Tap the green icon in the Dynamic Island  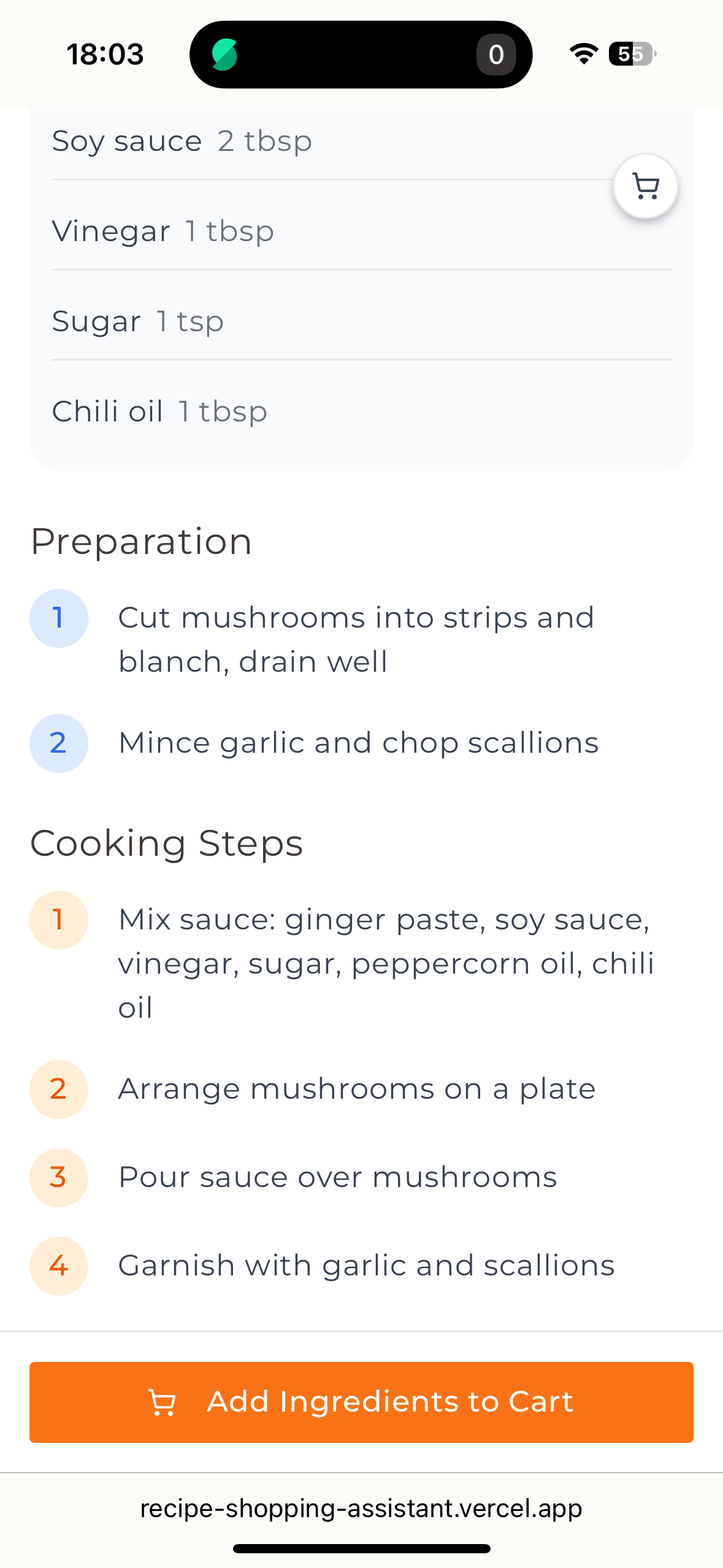click(x=224, y=54)
